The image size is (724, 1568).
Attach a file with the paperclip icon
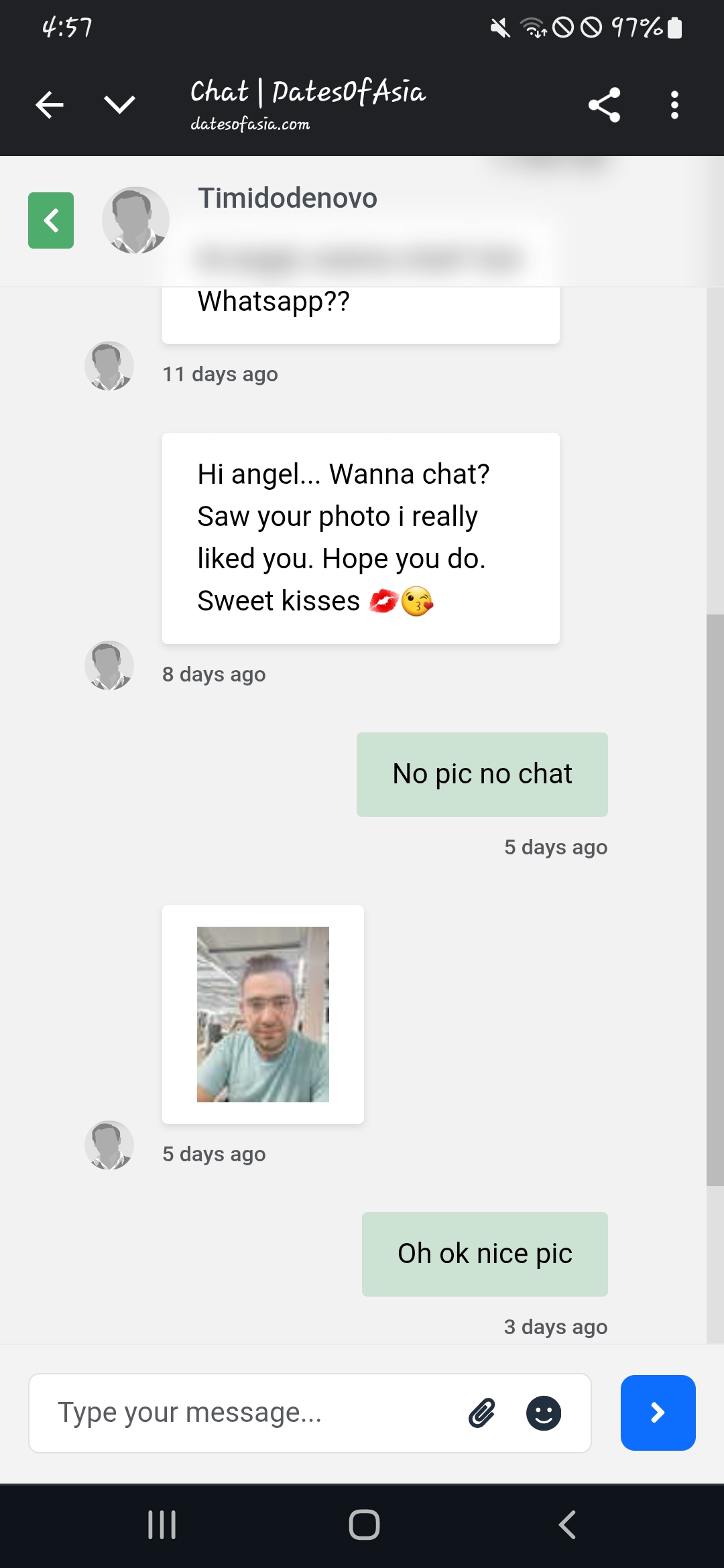tap(481, 1413)
